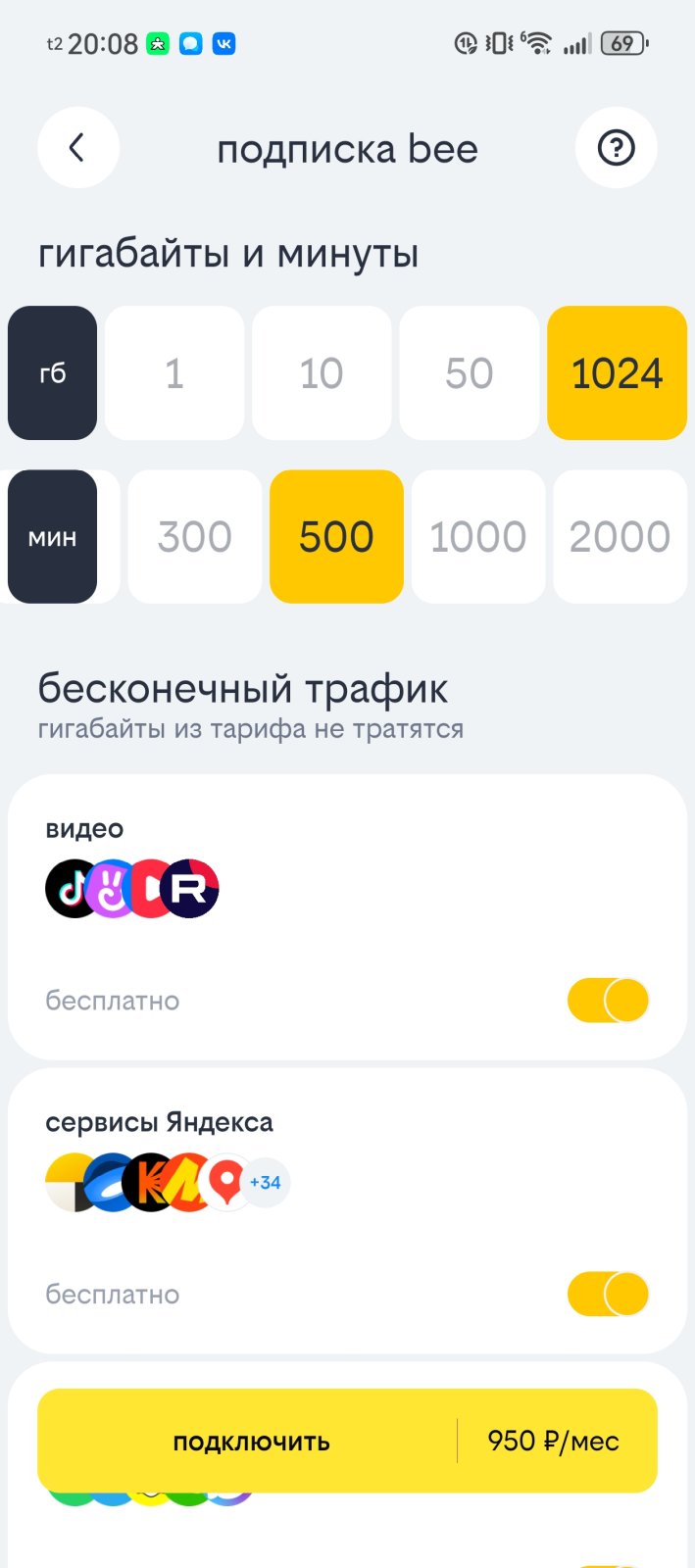The image size is (695, 1568).
Task: Select 10 GB option
Action: [322, 373]
